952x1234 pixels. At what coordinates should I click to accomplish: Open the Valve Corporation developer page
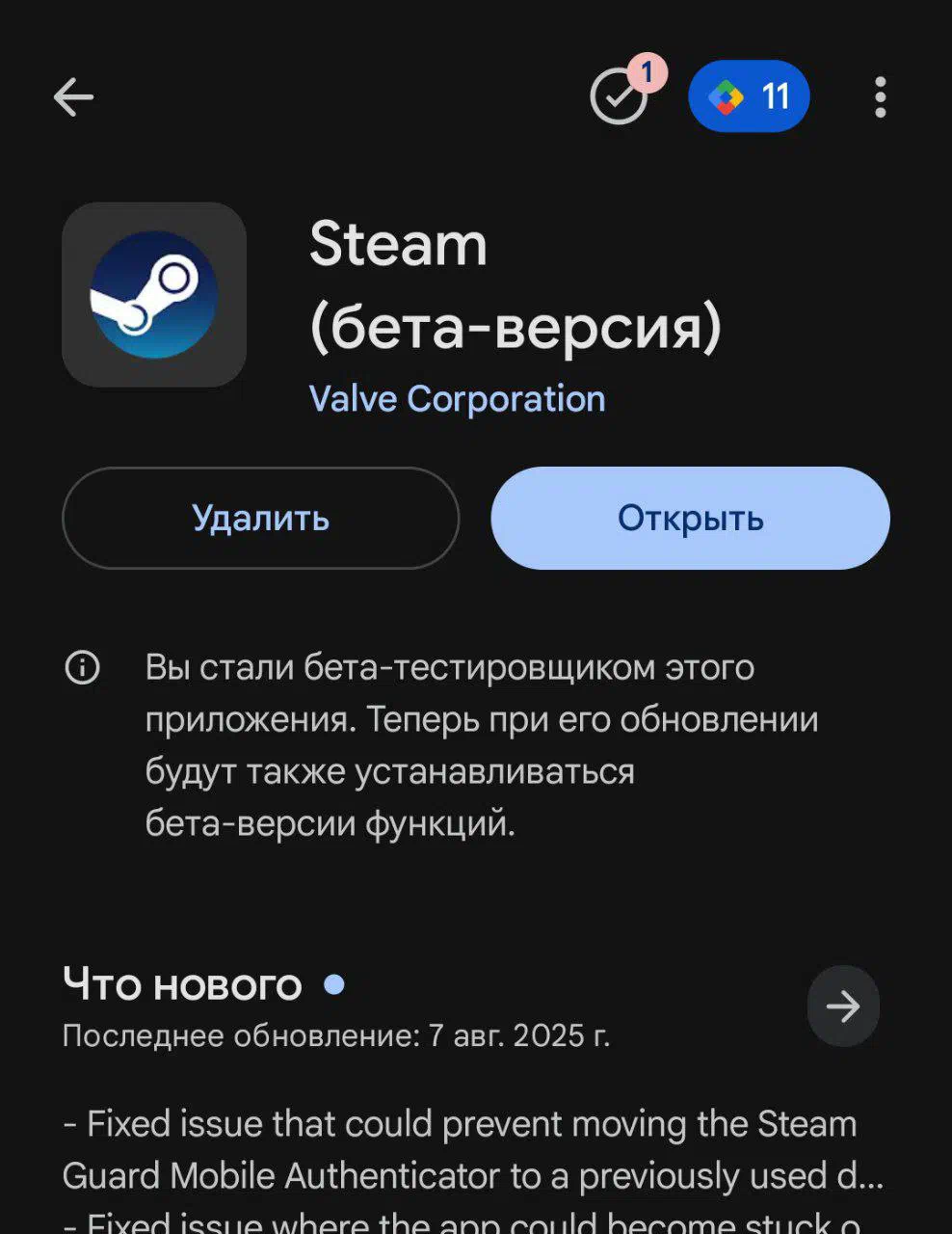point(457,398)
